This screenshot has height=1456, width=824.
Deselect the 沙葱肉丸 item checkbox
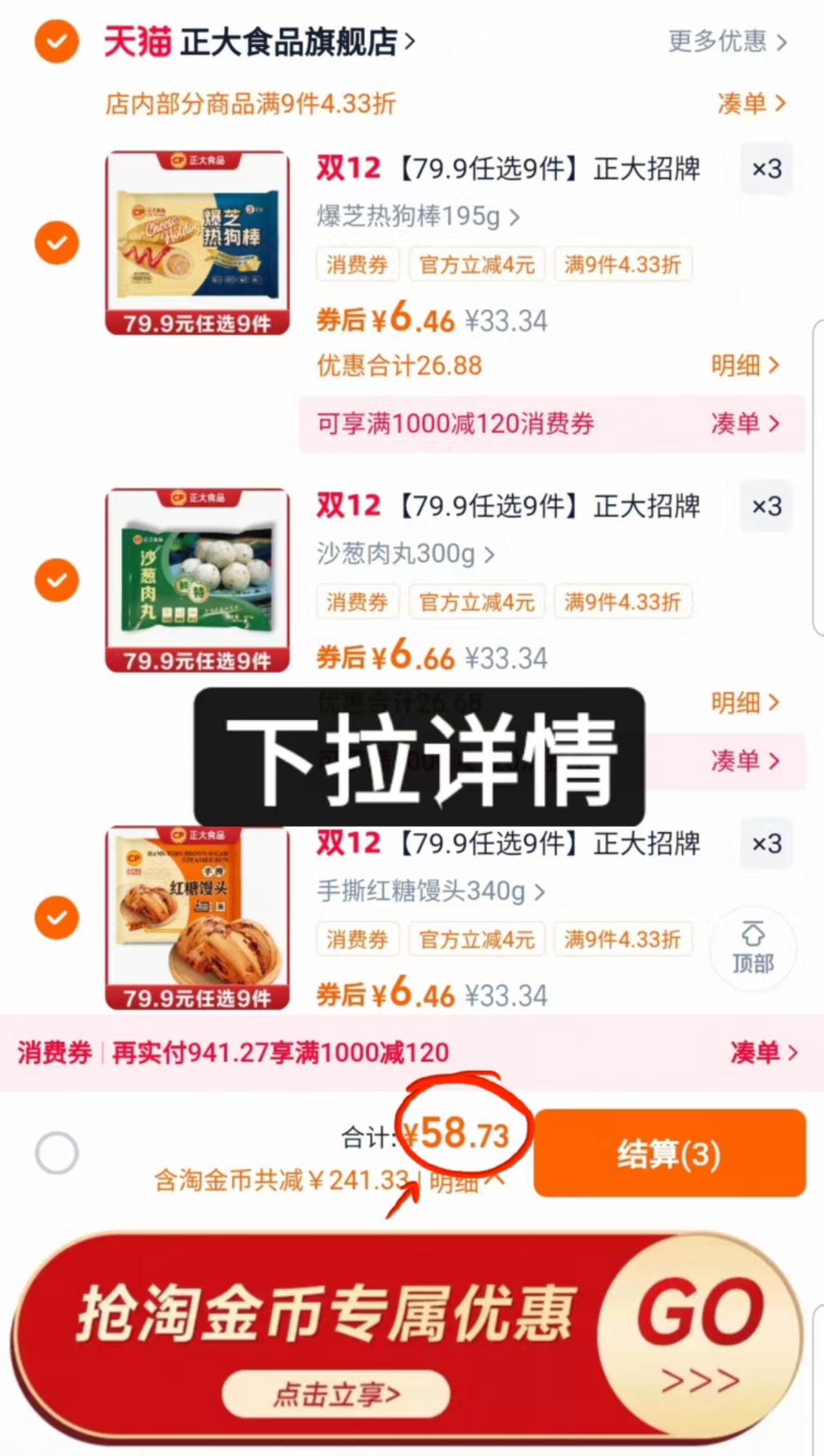[57, 580]
